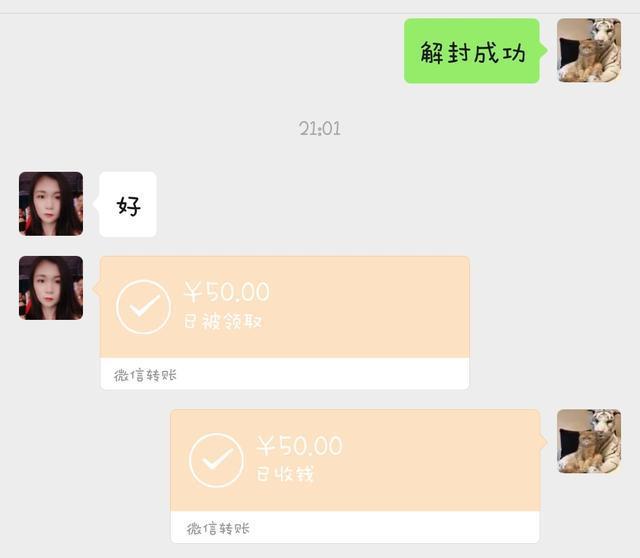The image size is (640, 558).
Task: Tap the contact's avatar beside the 已被领取 transfer
Action: 51,288
